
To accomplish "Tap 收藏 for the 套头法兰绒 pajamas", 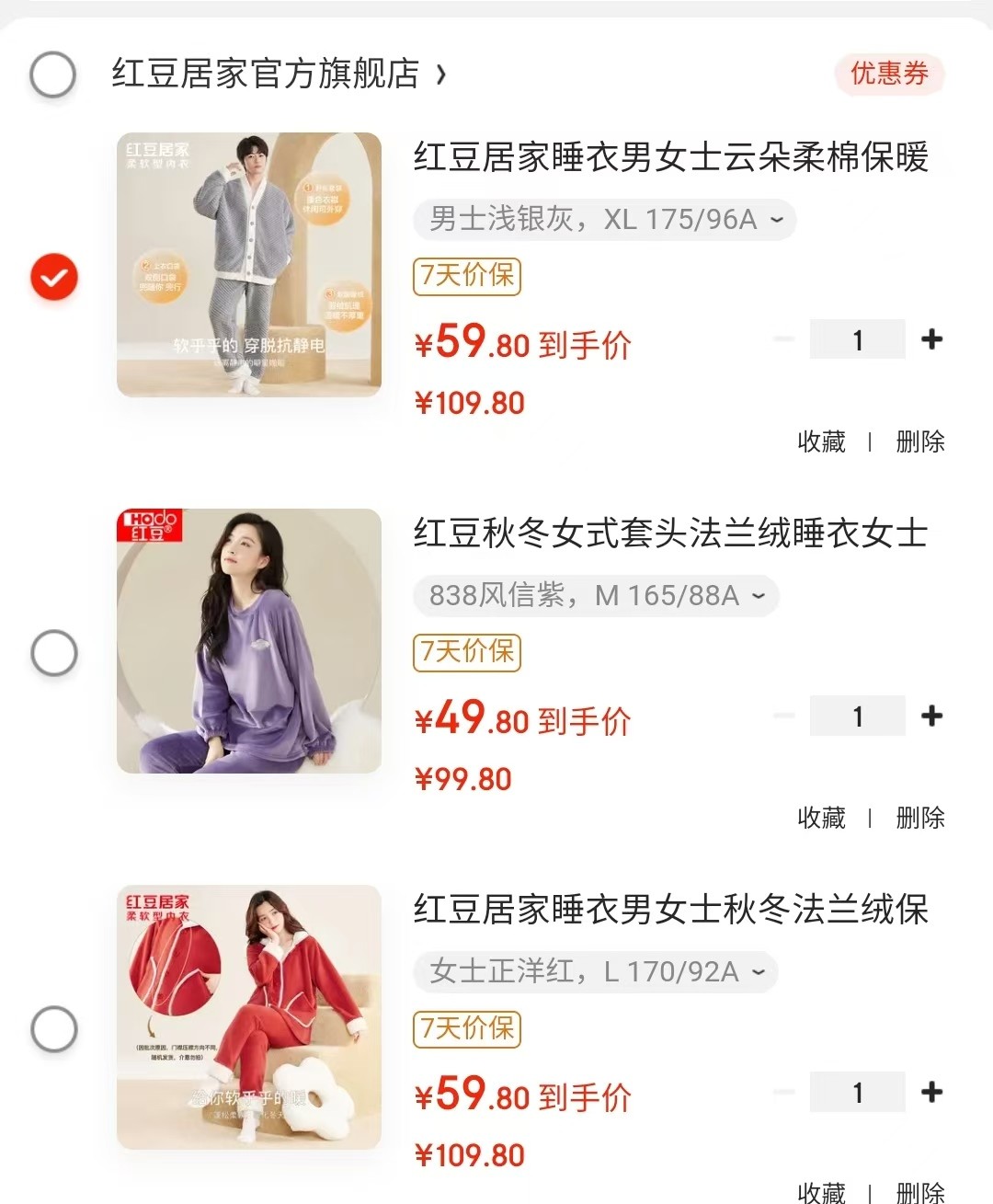I will [821, 818].
